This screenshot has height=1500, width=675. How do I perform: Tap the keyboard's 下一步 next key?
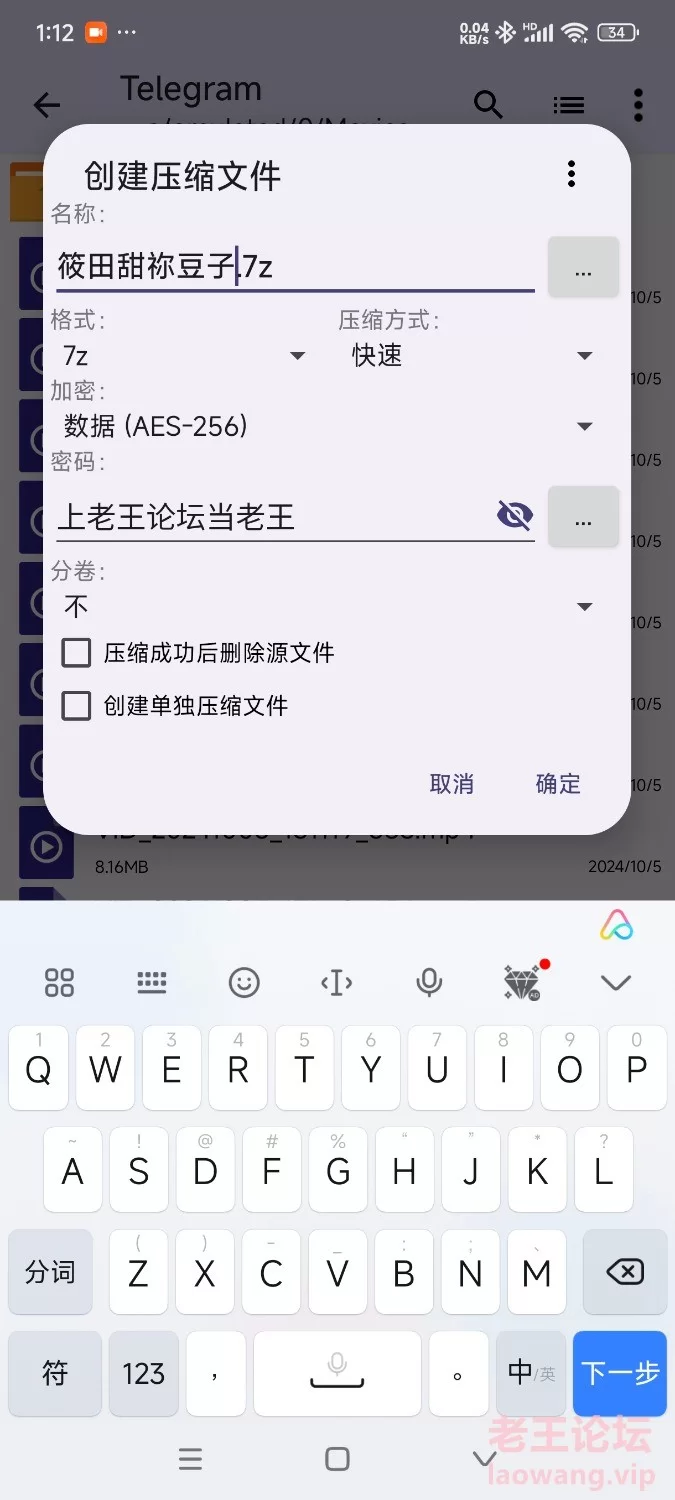coord(619,1373)
